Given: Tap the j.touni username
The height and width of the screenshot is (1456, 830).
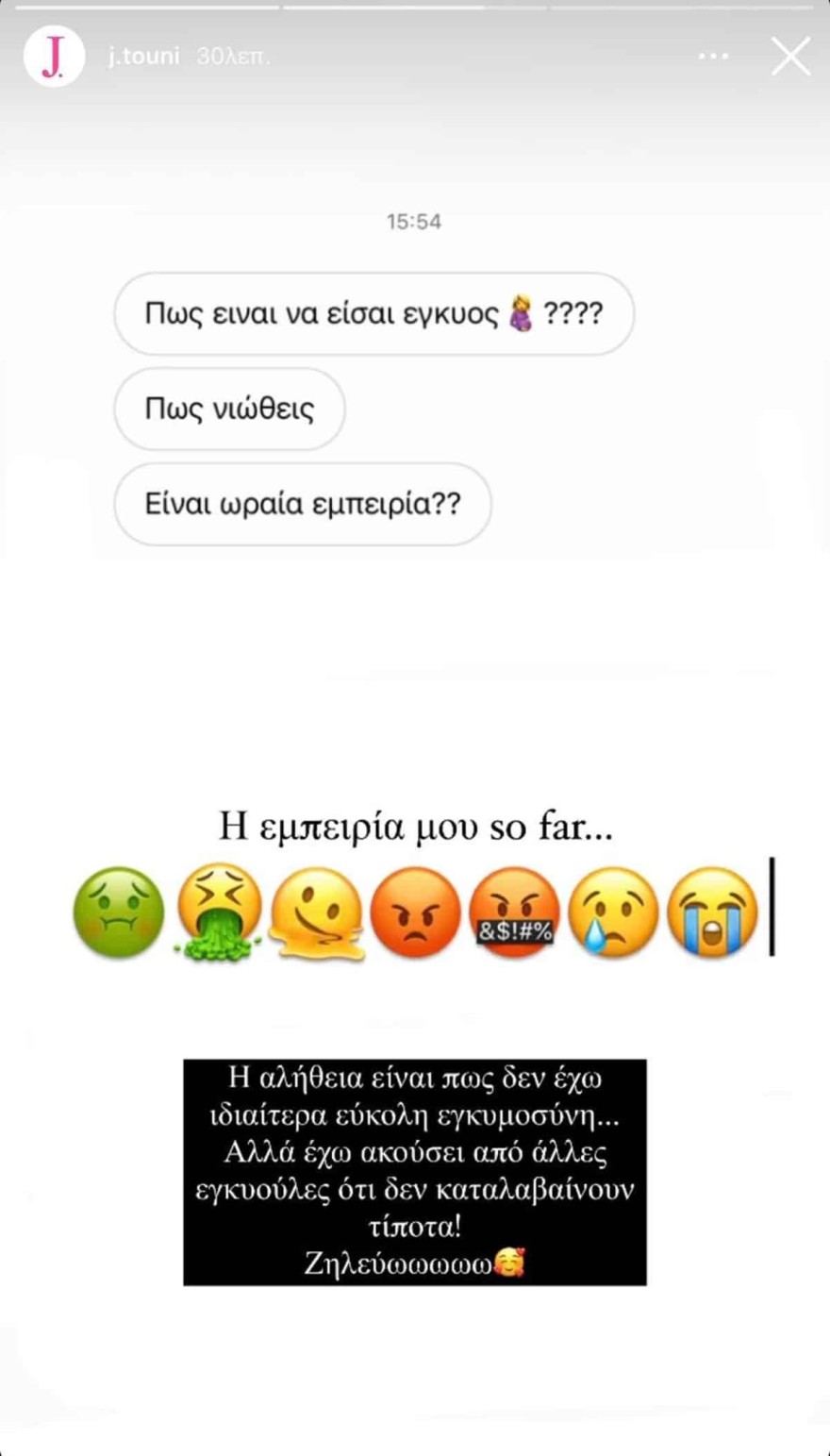Looking at the screenshot, I should point(142,57).
